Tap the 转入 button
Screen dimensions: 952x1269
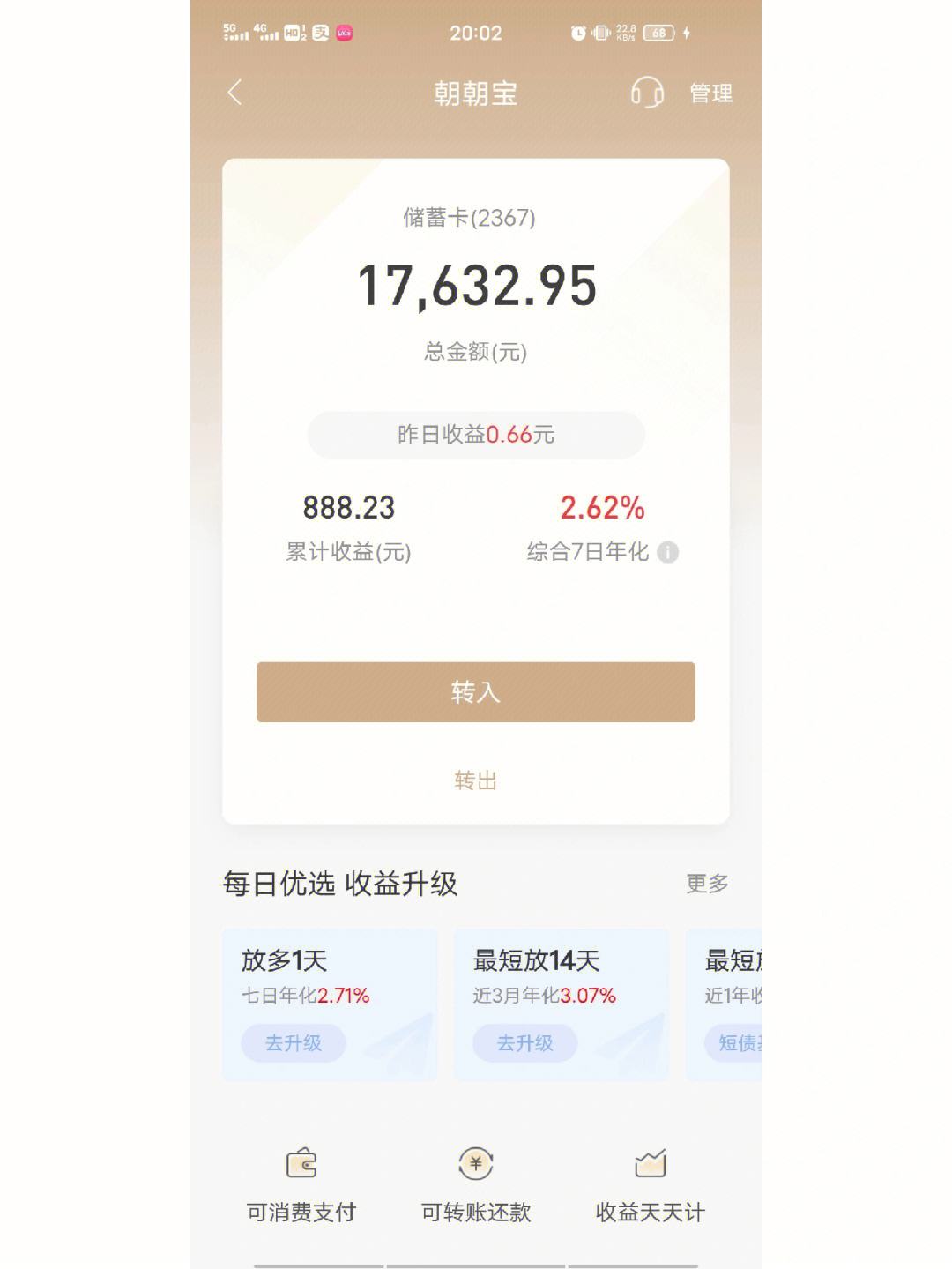click(x=475, y=692)
